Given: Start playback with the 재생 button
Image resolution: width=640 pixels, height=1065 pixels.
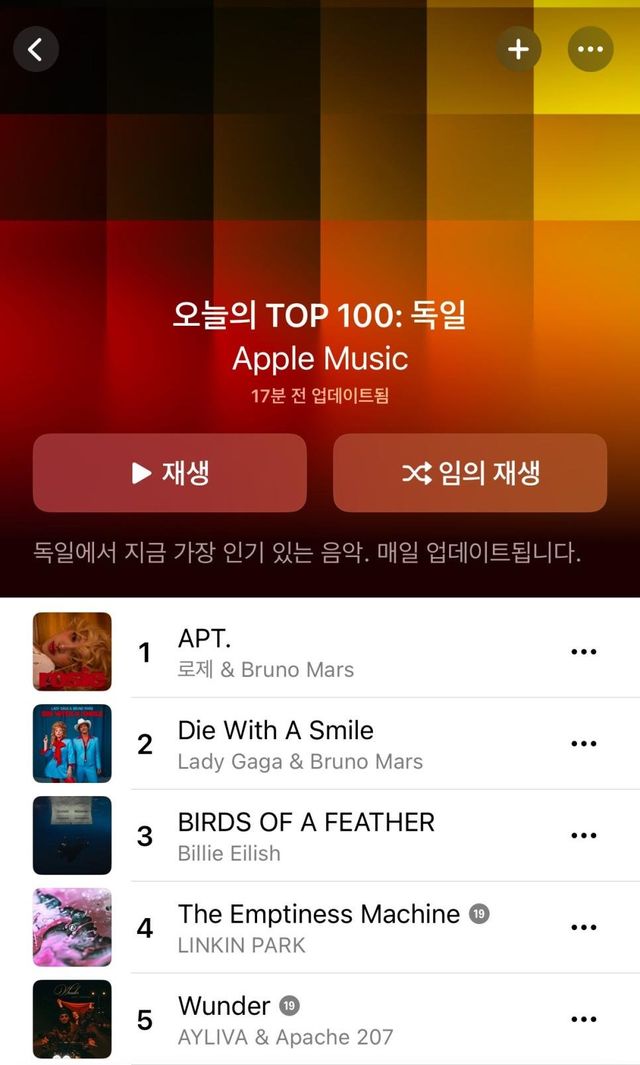Looking at the screenshot, I should point(170,473).
